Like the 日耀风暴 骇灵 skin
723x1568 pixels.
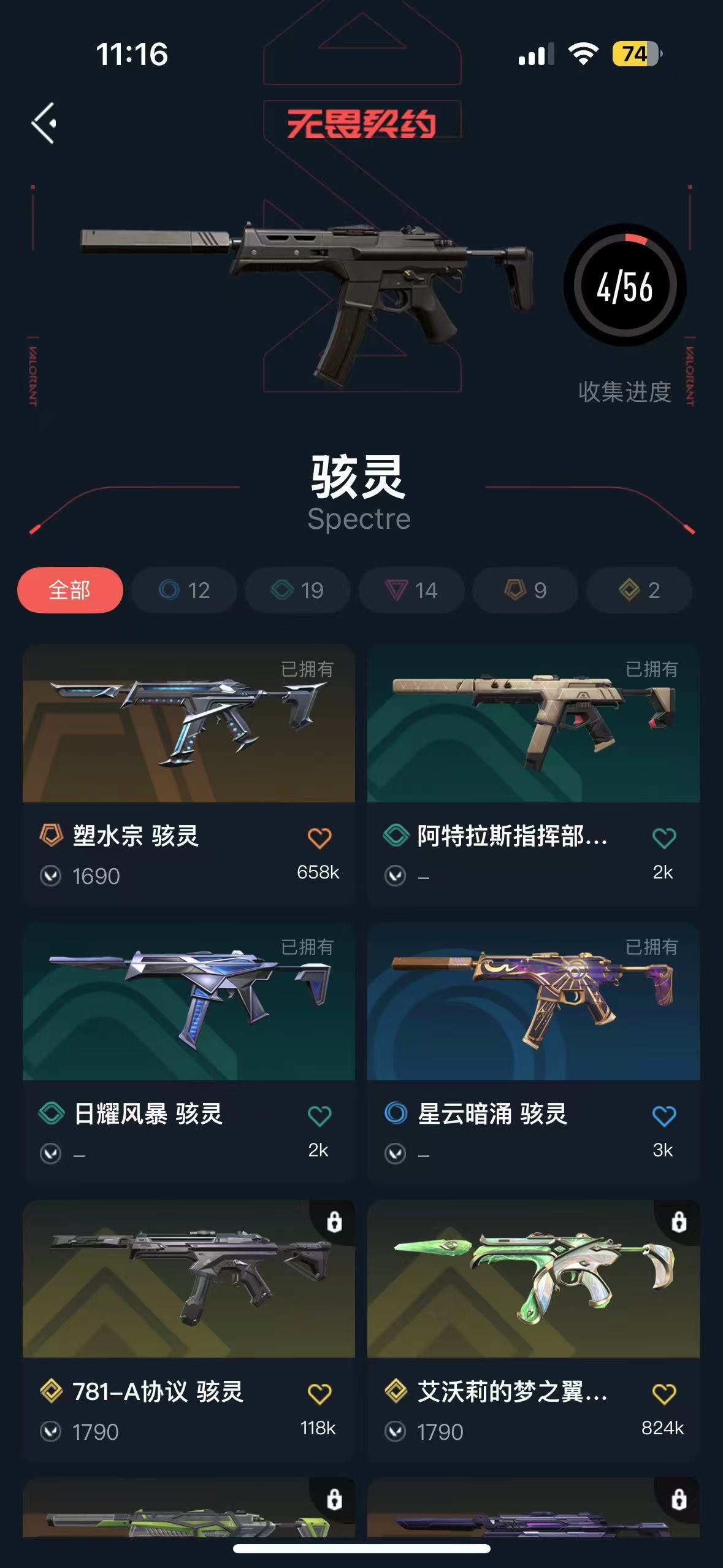pos(319,1116)
